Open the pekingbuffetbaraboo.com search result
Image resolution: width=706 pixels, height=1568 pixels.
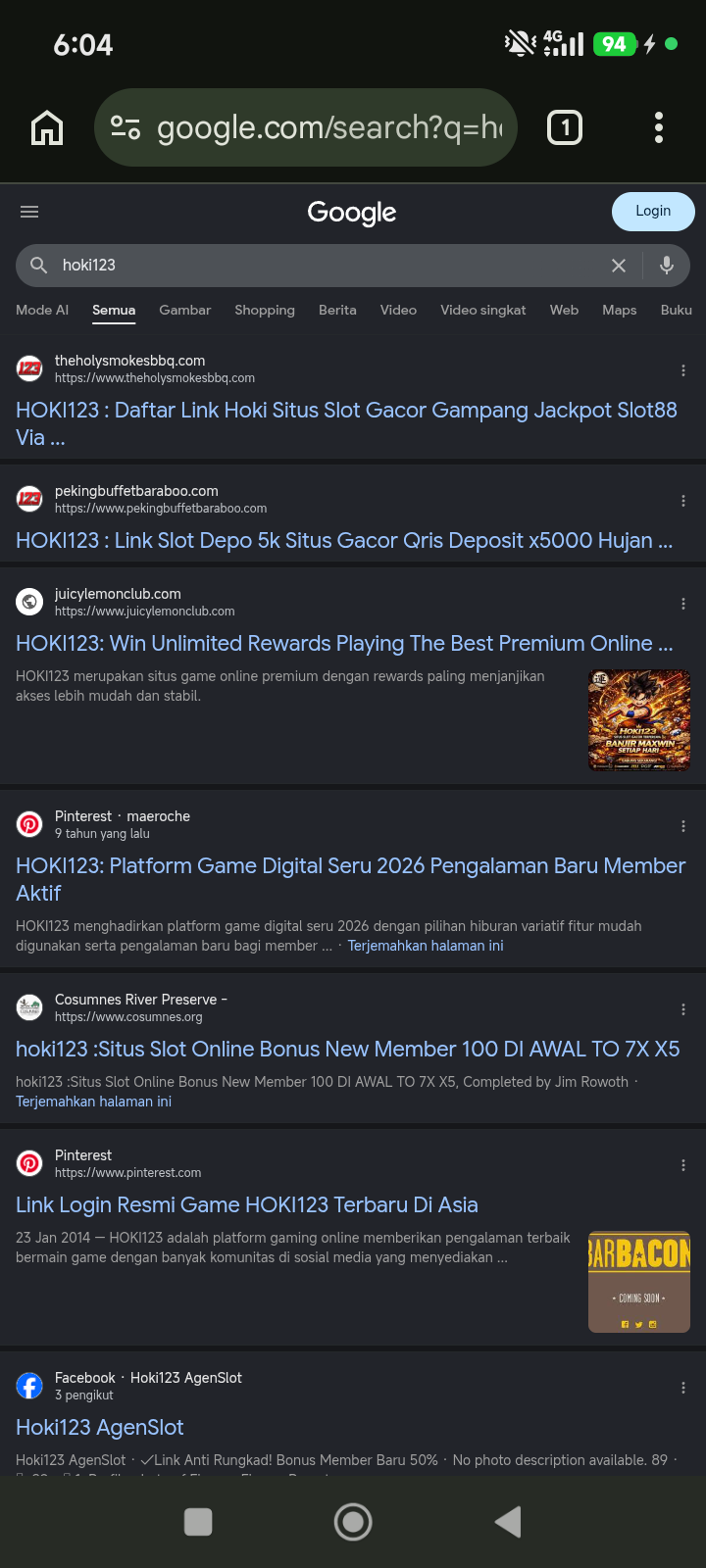pos(344,540)
